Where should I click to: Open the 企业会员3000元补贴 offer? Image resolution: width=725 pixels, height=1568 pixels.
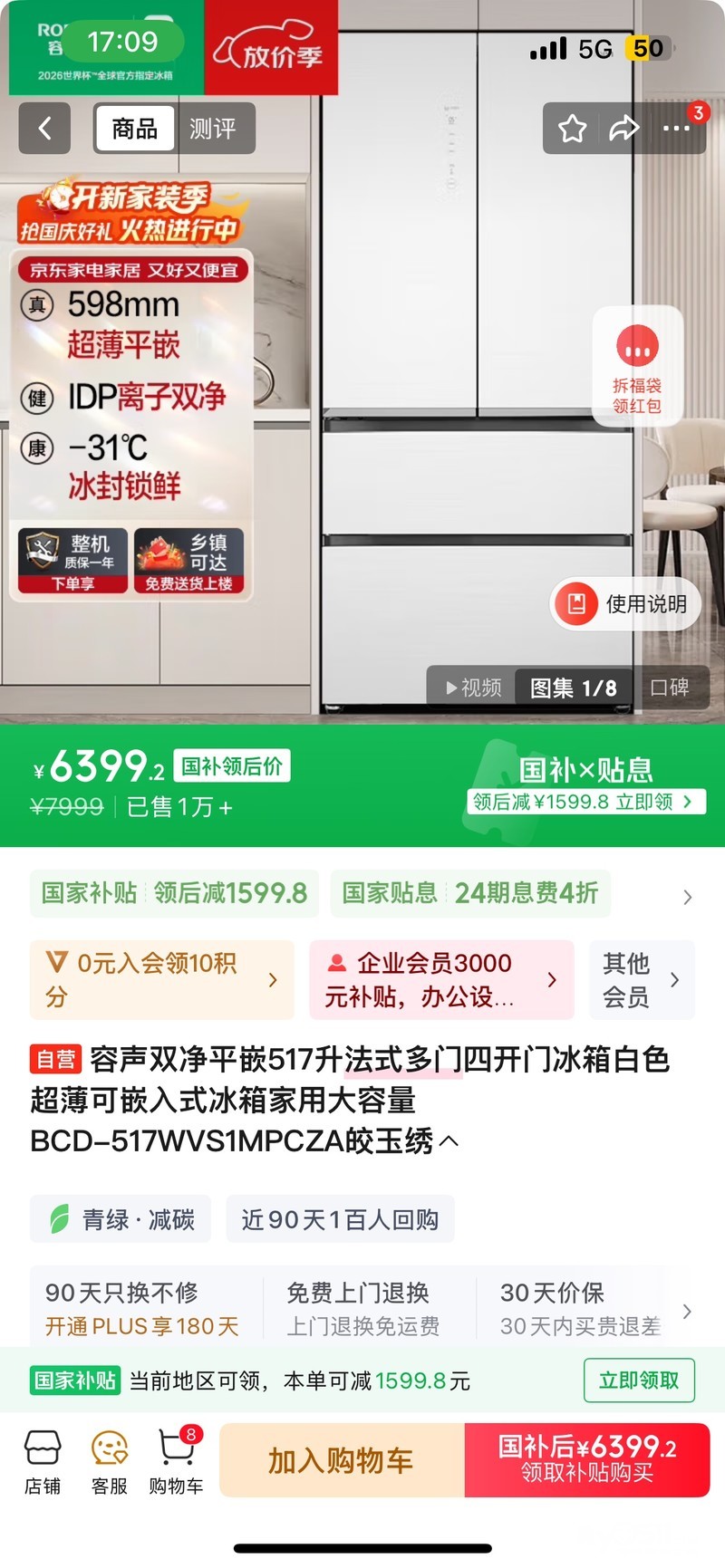click(x=441, y=980)
